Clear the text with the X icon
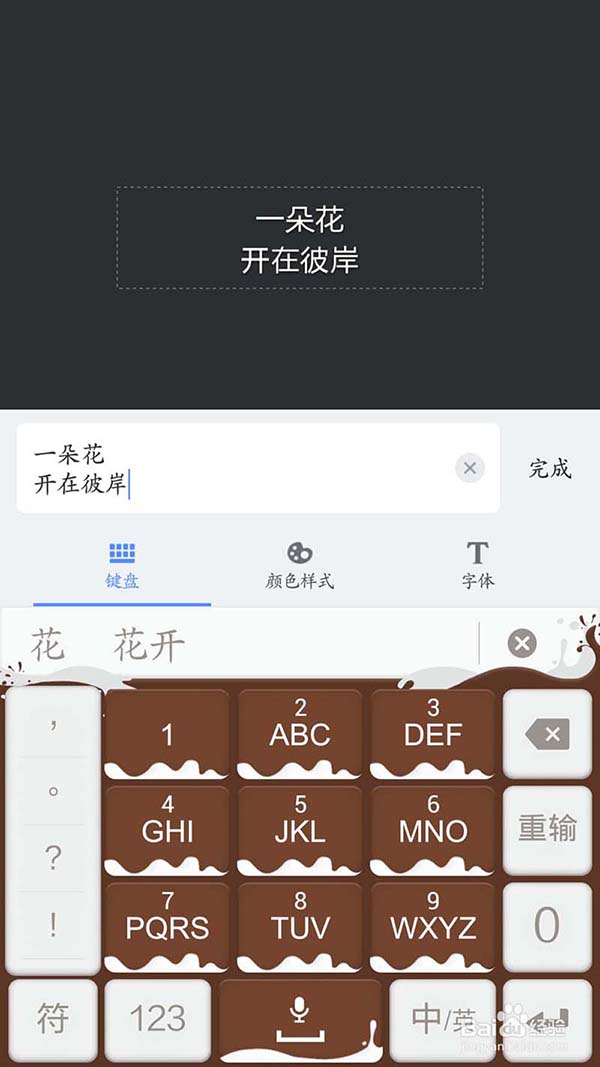This screenshot has width=600, height=1067. 469,468
